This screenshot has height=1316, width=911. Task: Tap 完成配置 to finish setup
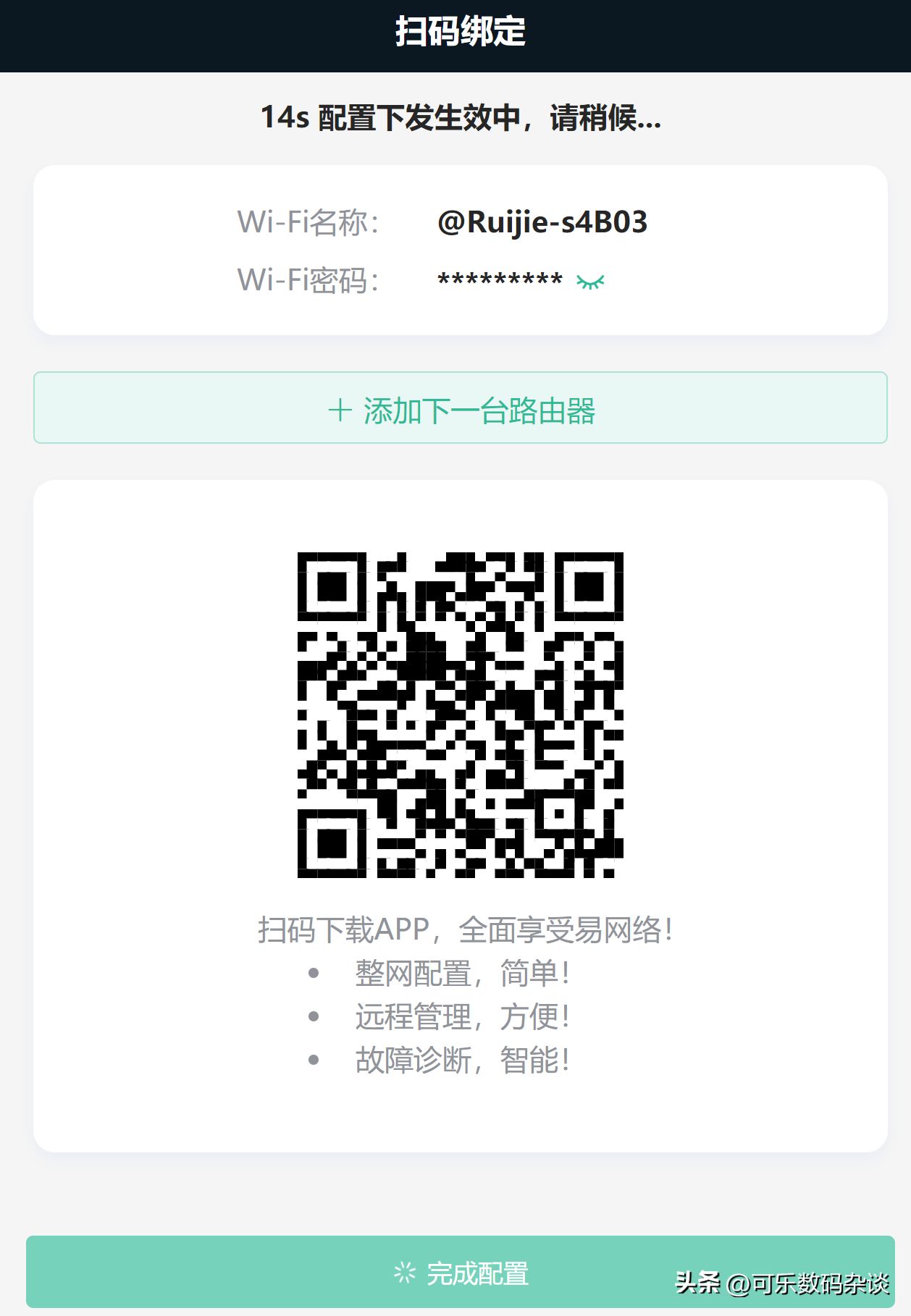461,1273
